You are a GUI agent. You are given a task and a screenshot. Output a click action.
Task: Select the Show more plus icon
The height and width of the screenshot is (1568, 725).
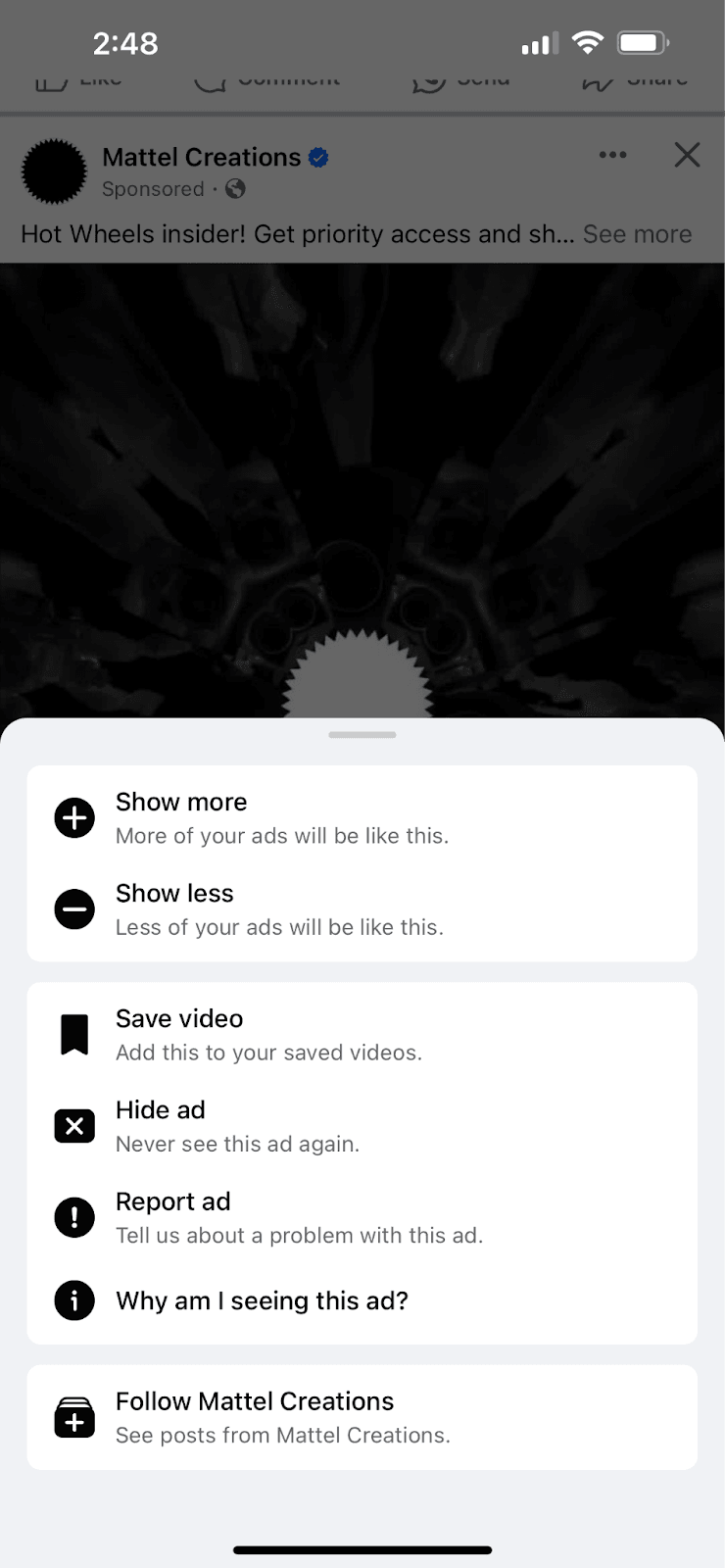pyautogui.click(x=73, y=816)
